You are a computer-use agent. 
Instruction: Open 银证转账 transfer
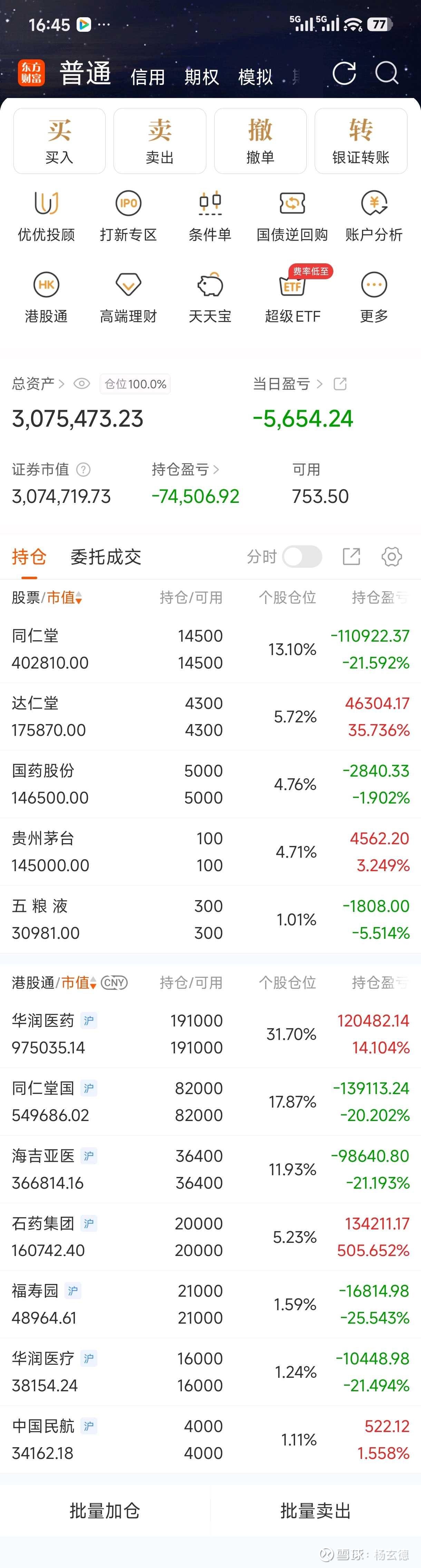361,141
